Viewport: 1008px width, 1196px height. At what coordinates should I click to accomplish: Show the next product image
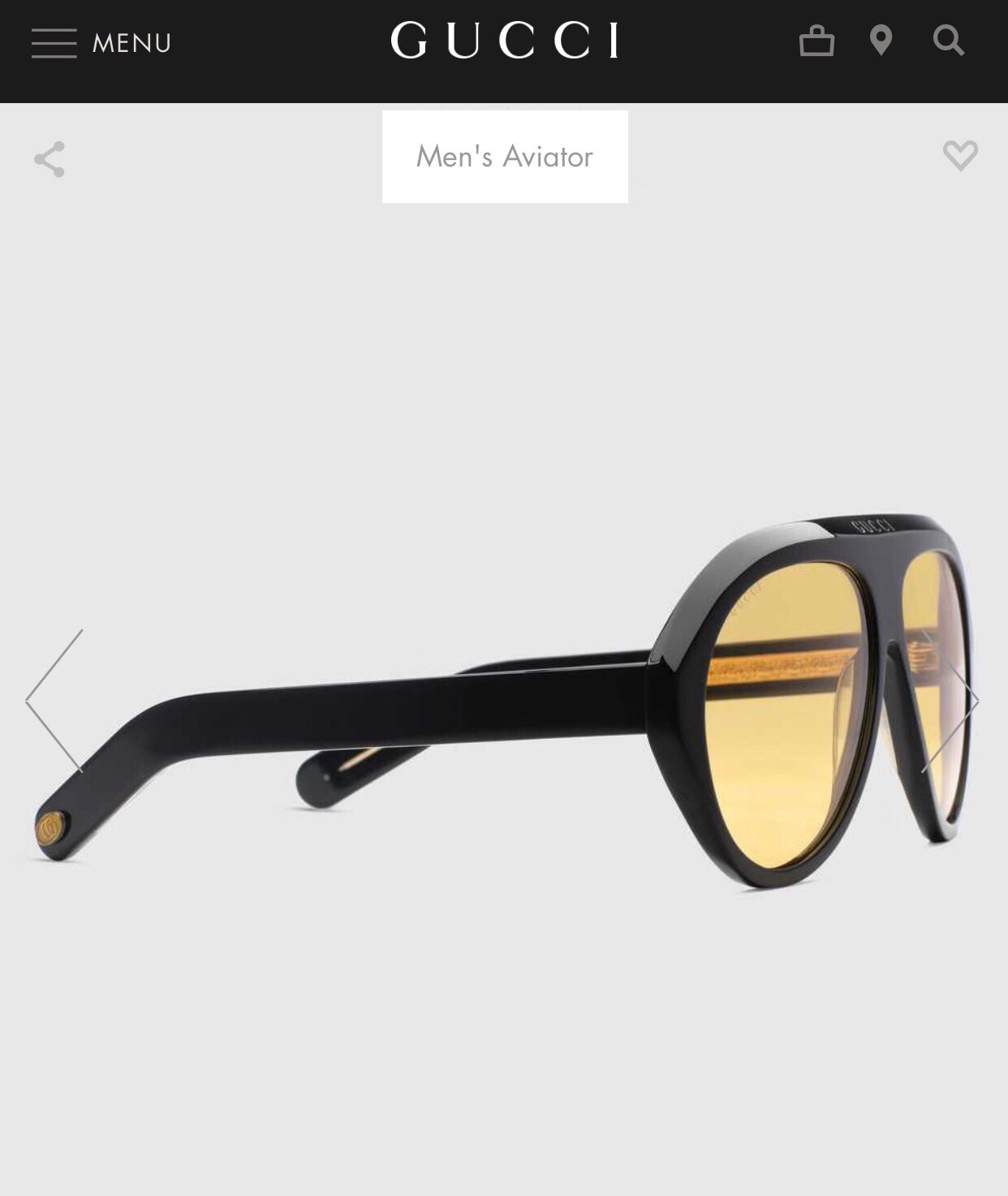(951, 700)
